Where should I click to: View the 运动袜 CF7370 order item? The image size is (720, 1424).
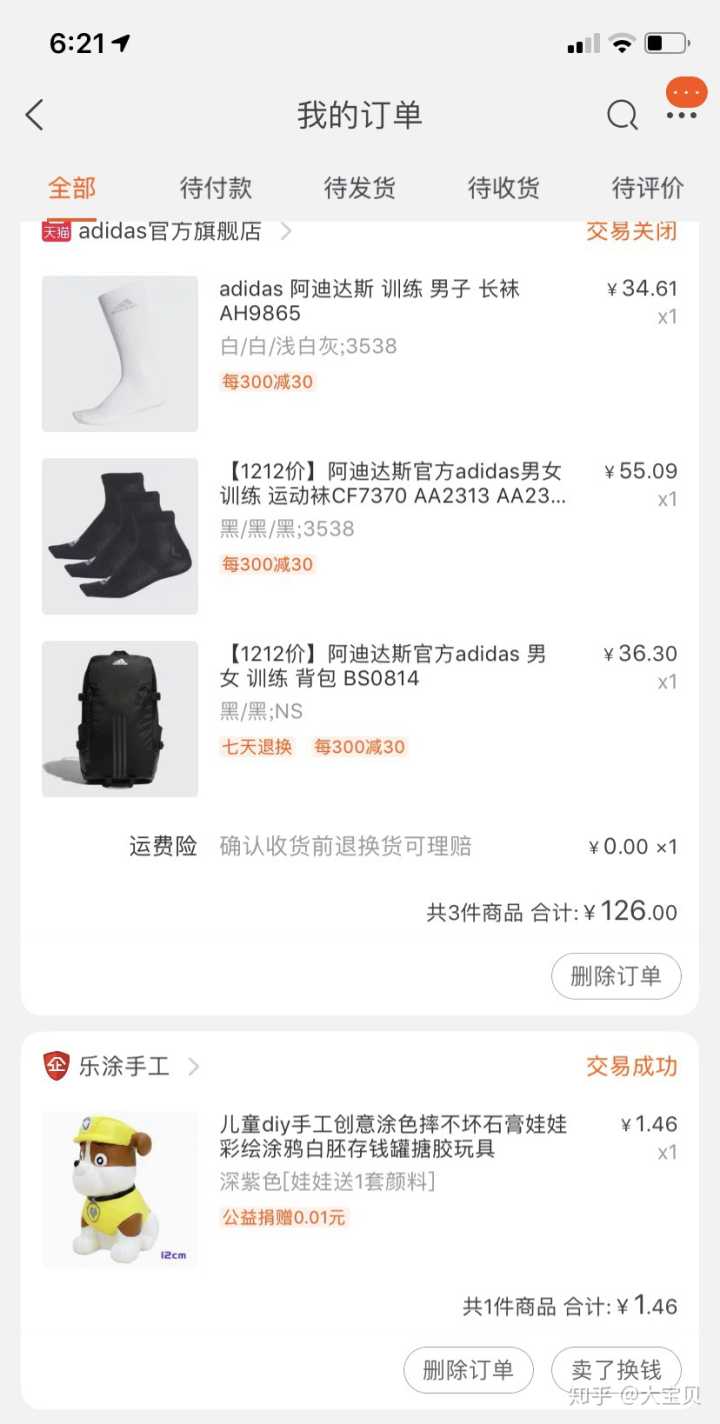click(390, 483)
